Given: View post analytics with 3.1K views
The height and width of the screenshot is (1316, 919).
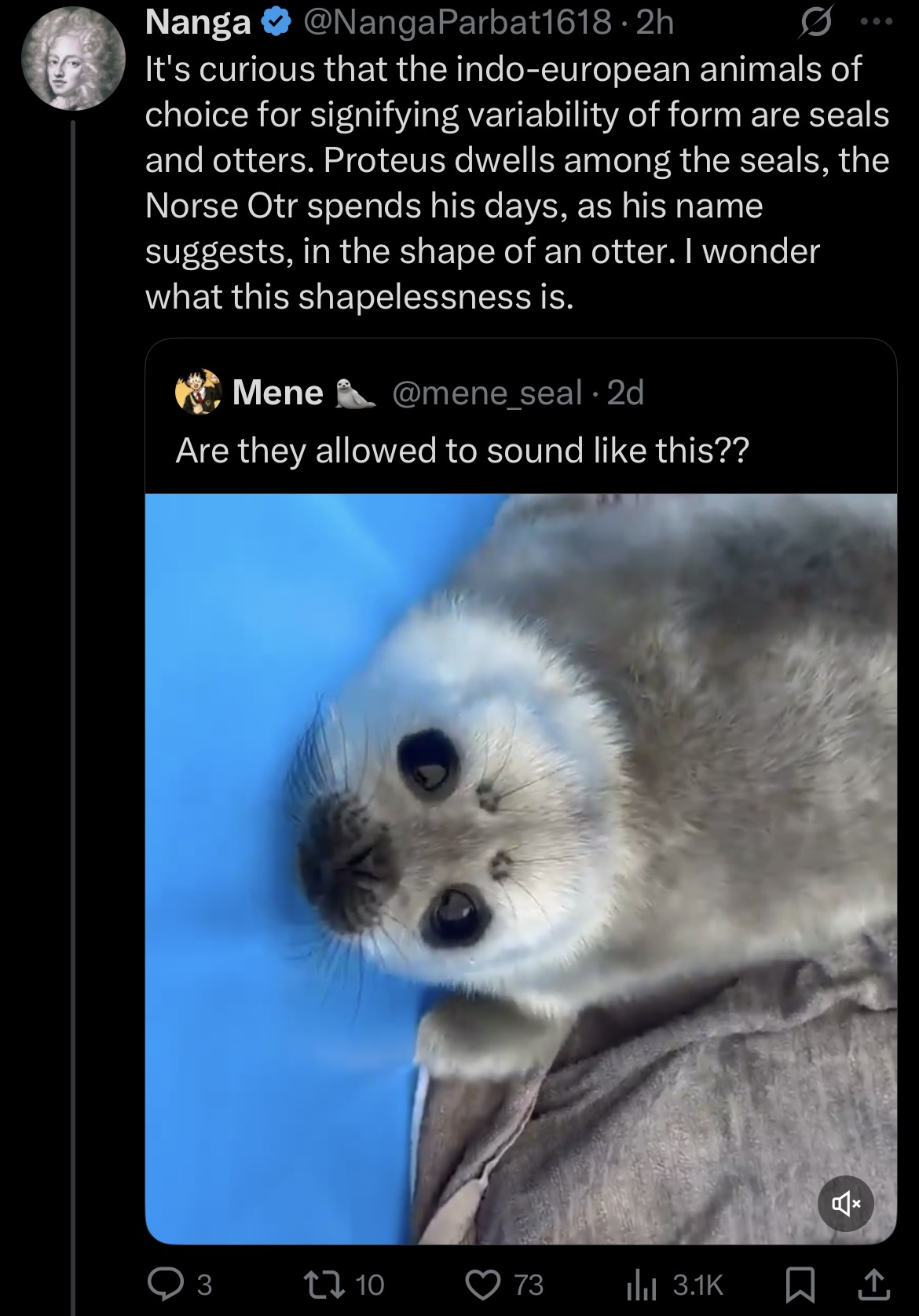Looking at the screenshot, I should [x=639, y=1285].
